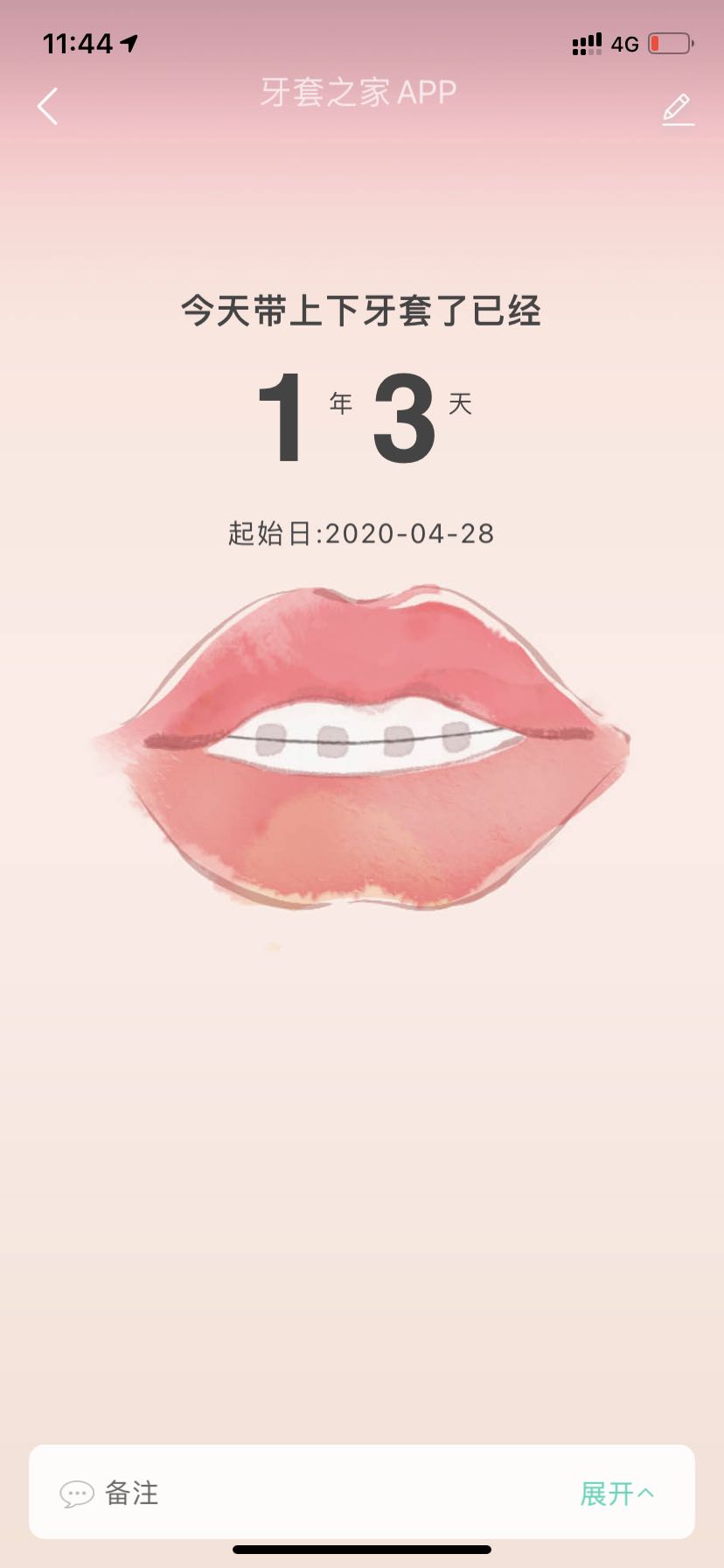Open the edit pencil icon
The width and height of the screenshot is (724, 1568).
(677, 109)
